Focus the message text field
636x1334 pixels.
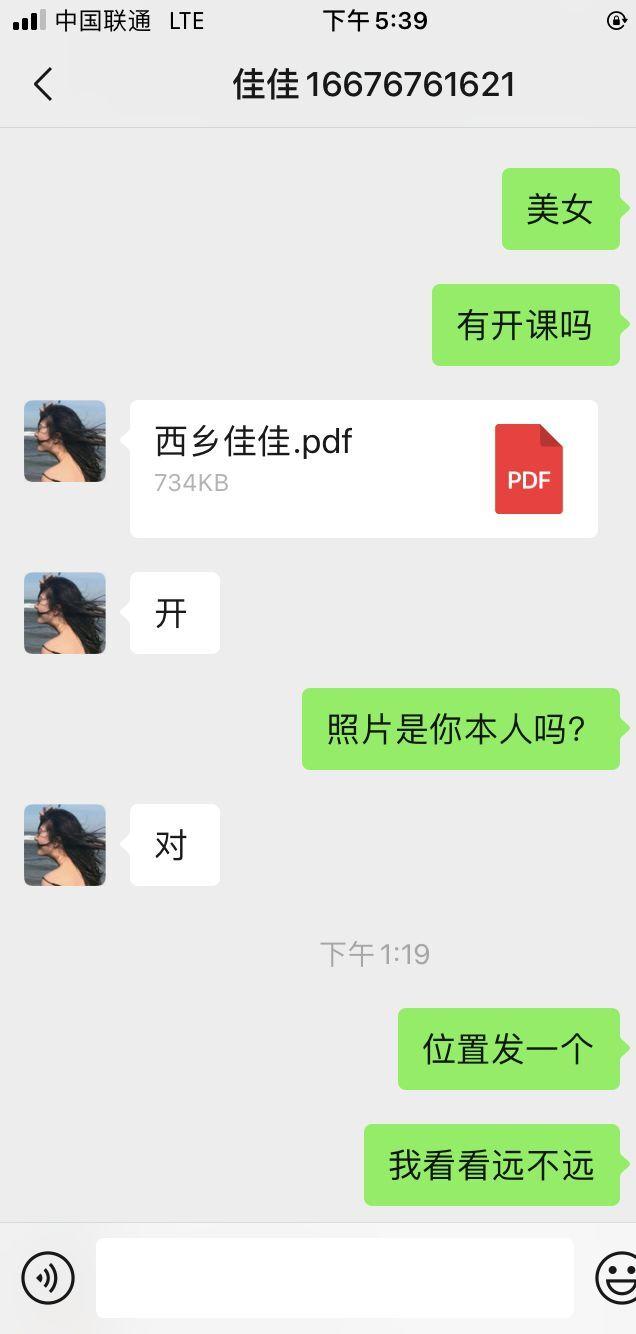click(334, 1277)
